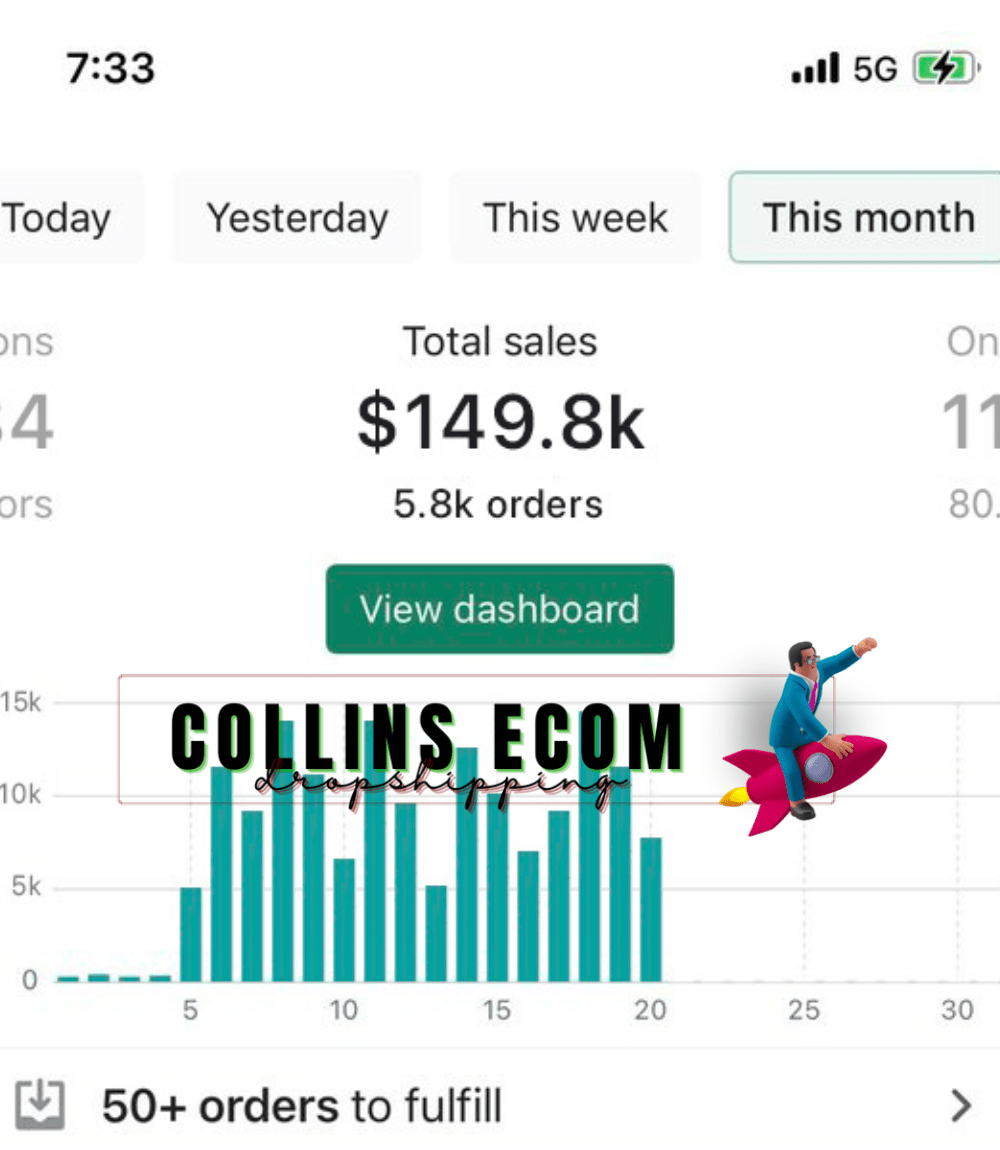Click the chart bar for day 20

coord(651,910)
